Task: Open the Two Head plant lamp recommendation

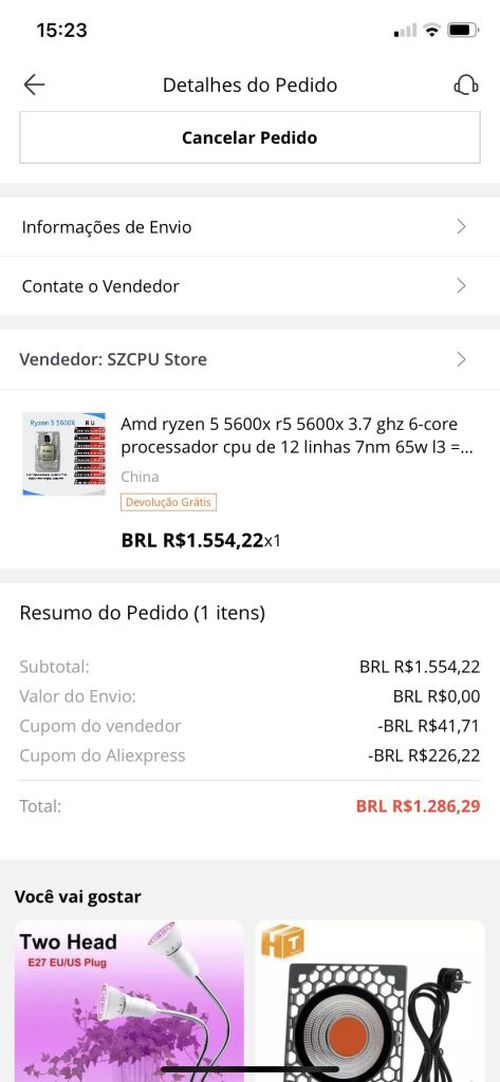Action: click(x=129, y=1001)
